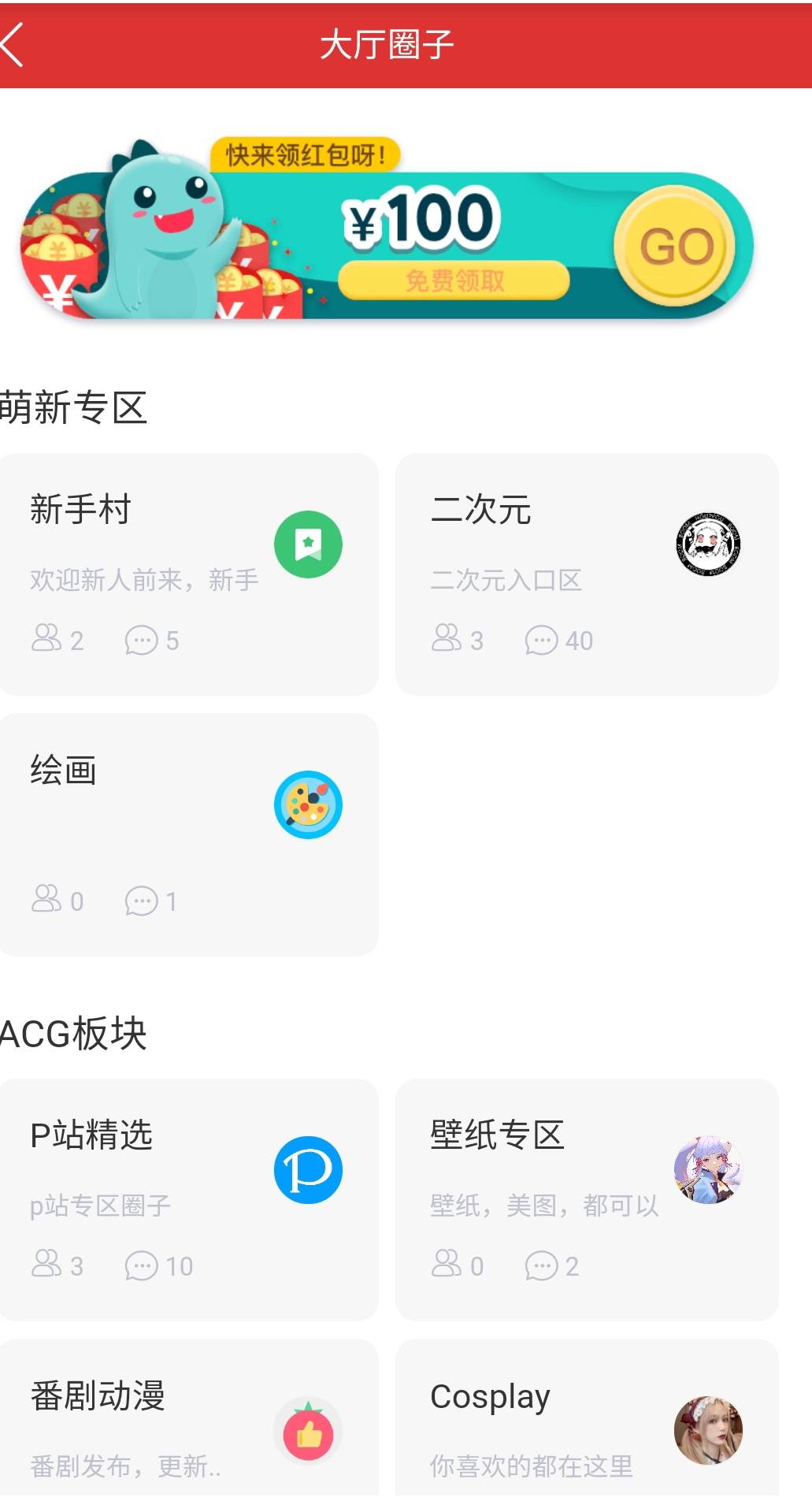Image resolution: width=812 pixels, height=1501 pixels.
Task: Go back using the top-left arrow
Action: tap(14, 45)
